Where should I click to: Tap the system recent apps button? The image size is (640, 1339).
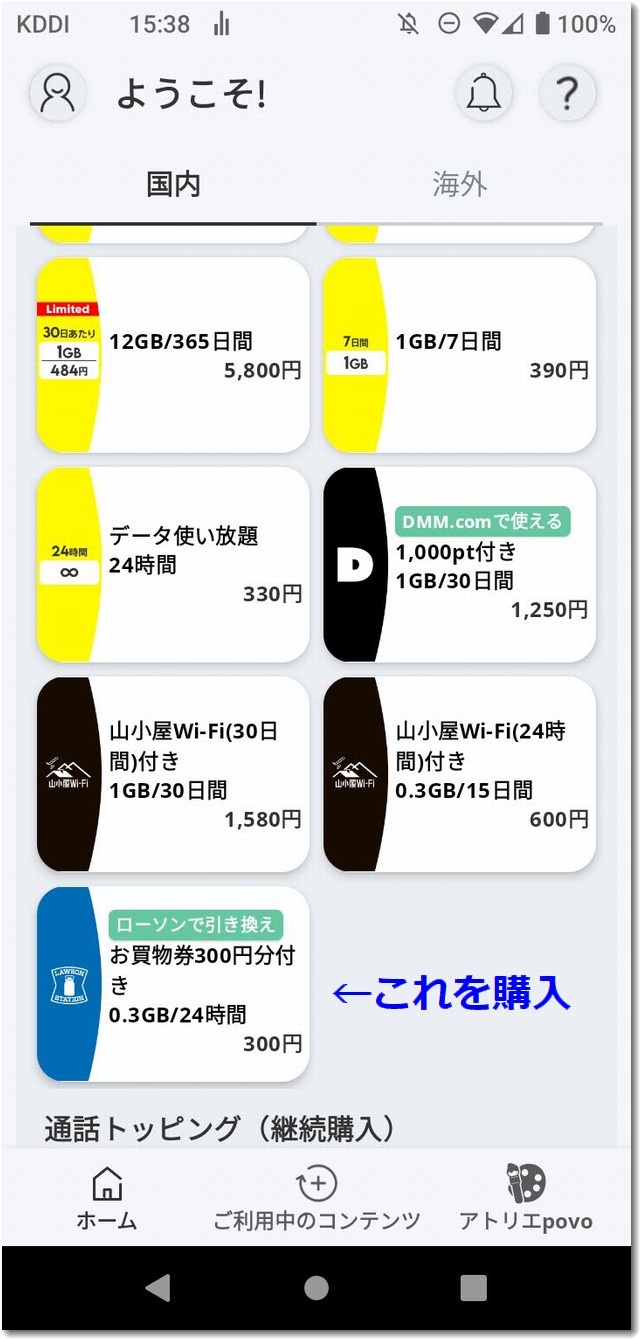point(473,1288)
